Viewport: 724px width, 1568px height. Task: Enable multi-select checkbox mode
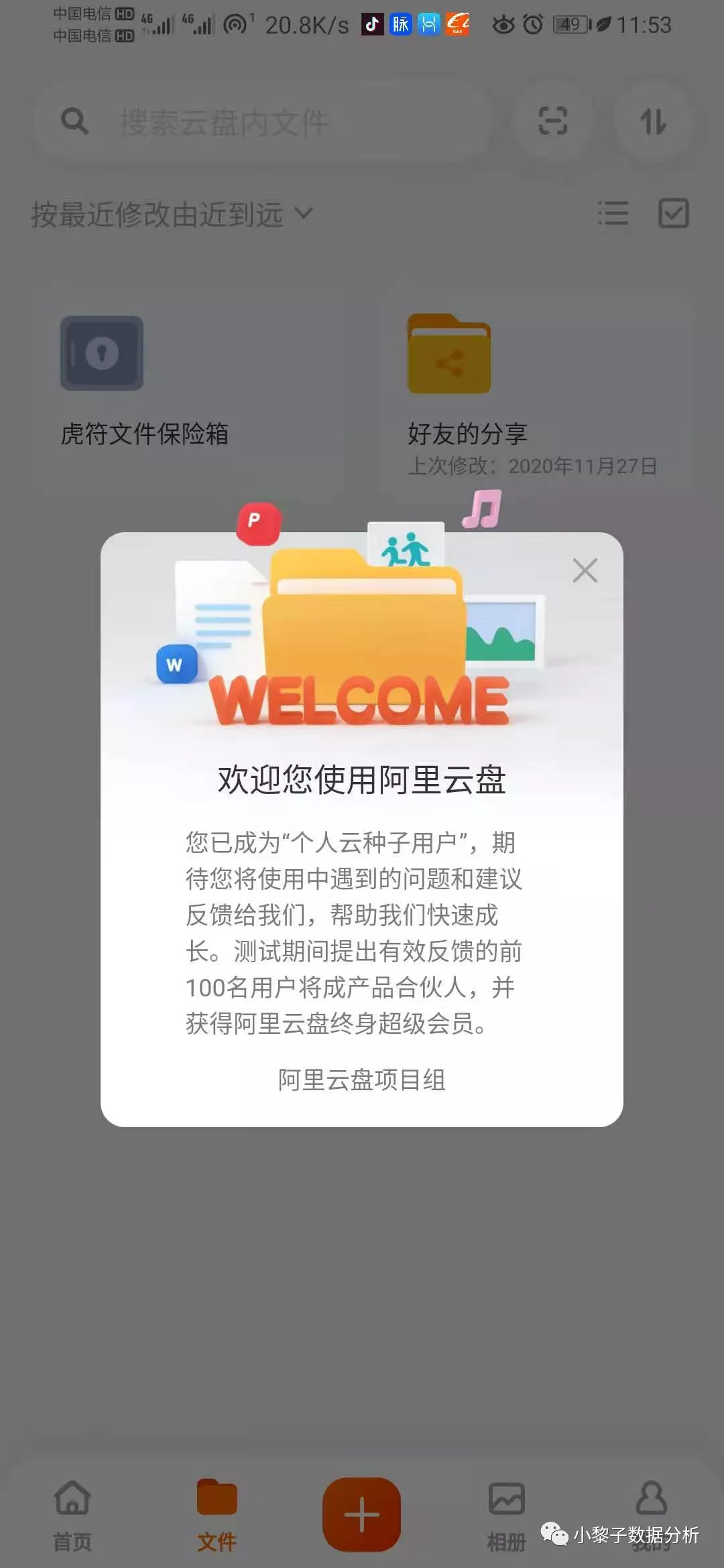tap(673, 214)
